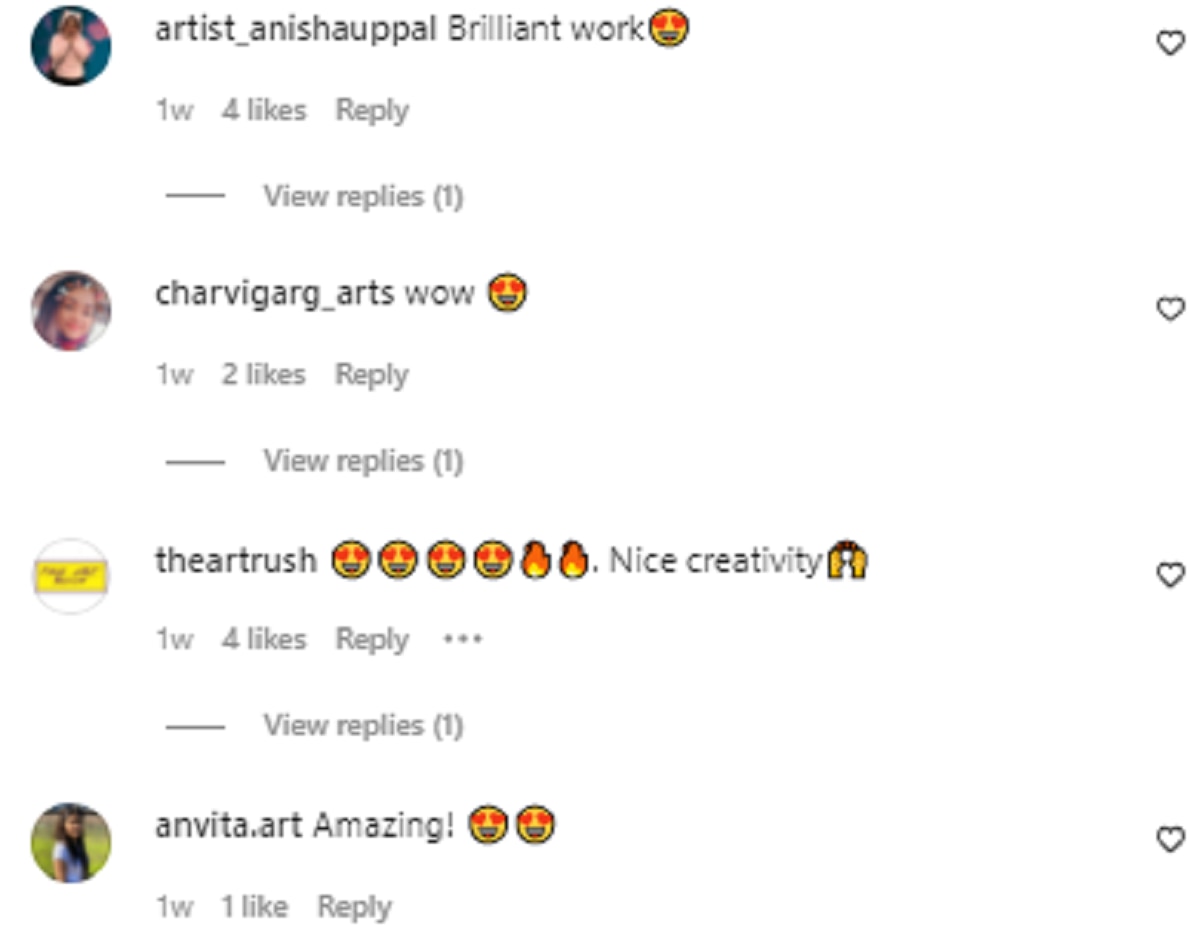This screenshot has width=1200, height=935.
Task: Reply to anvita.art's comment
Action: tap(354, 907)
